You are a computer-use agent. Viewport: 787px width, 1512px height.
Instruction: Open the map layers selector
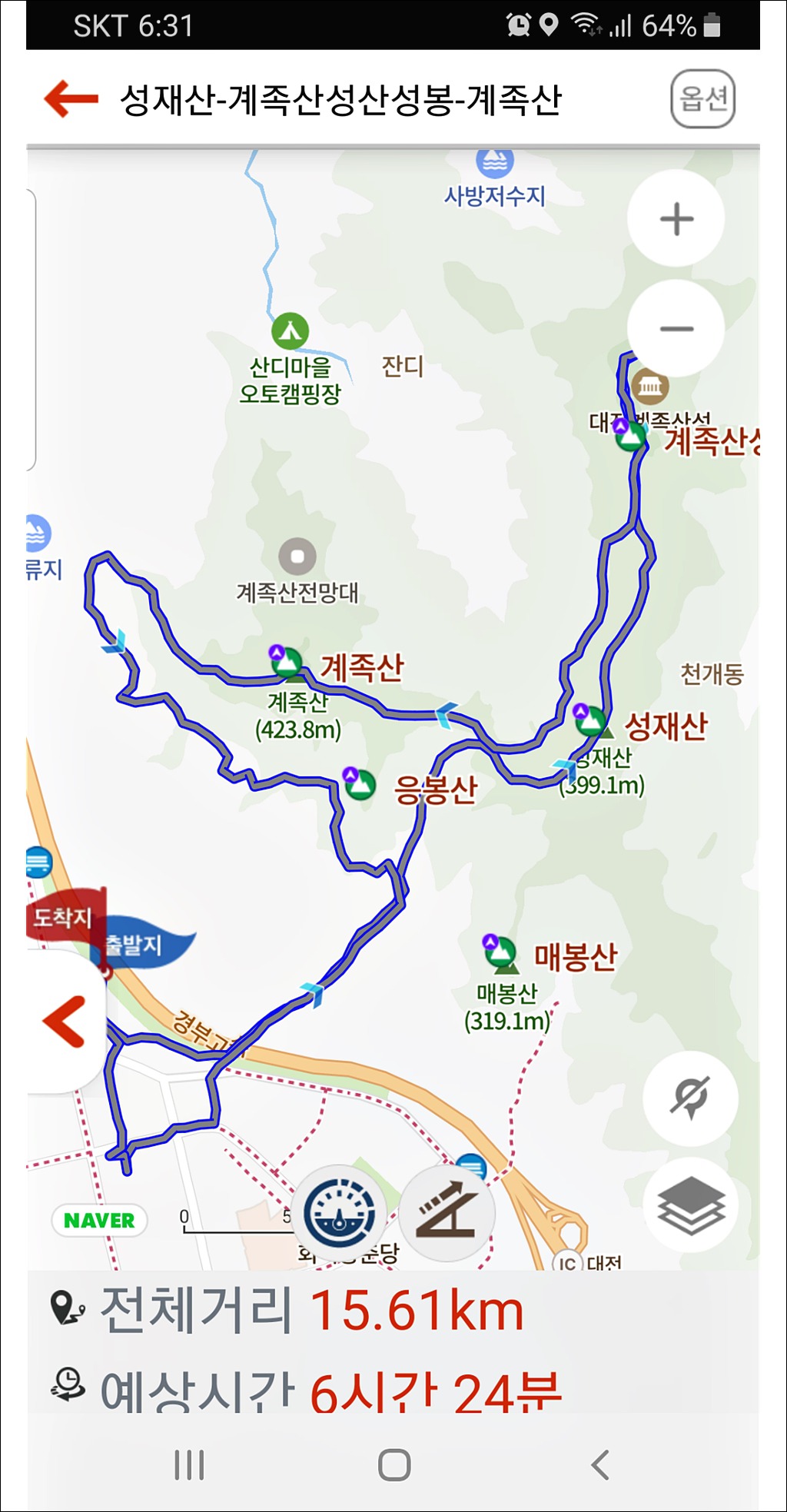(690, 1205)
